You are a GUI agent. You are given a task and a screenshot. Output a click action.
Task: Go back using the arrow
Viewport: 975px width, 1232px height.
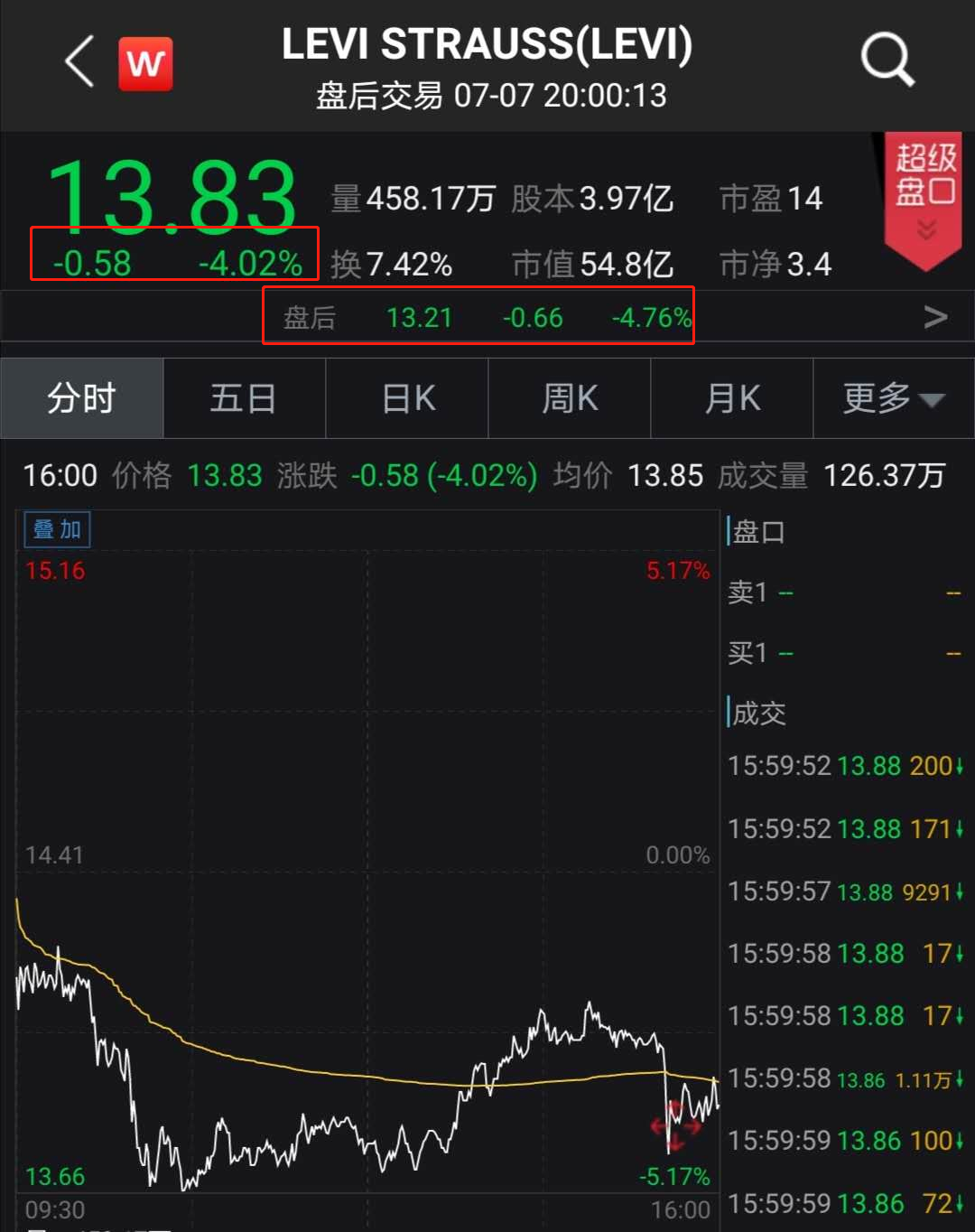point(79,61)
